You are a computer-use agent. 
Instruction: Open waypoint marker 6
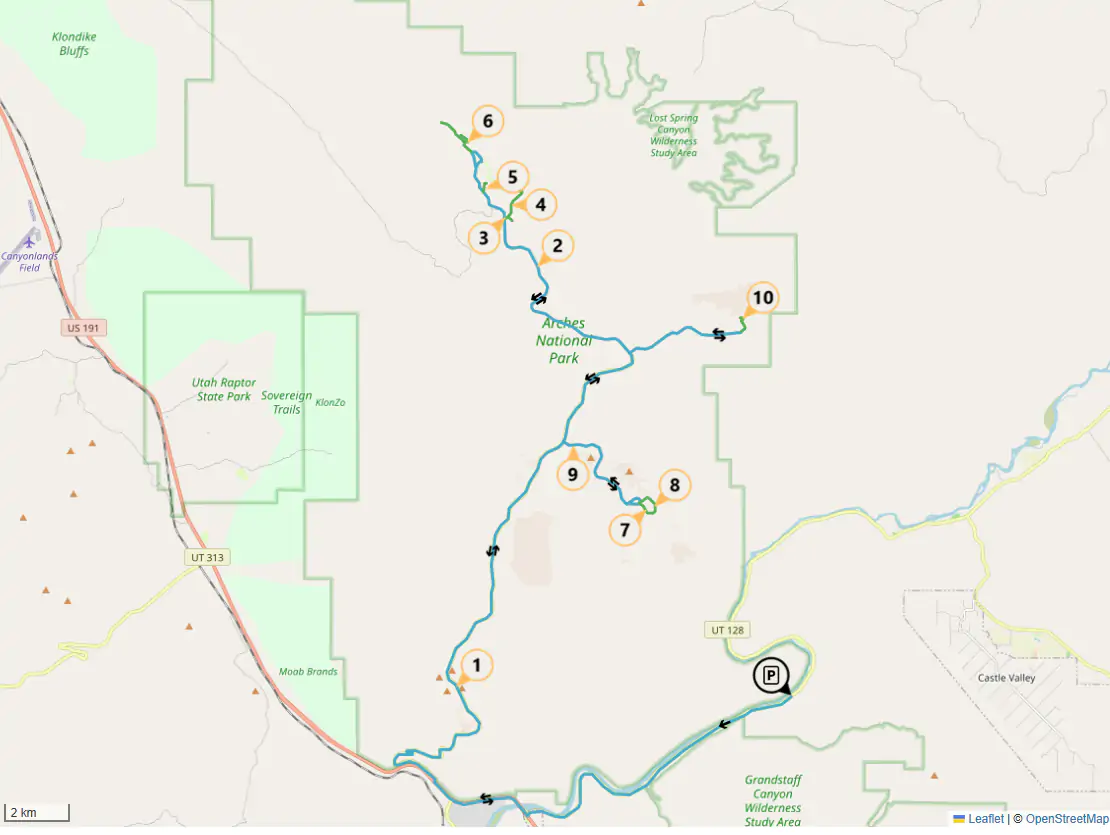click(487, 122)
